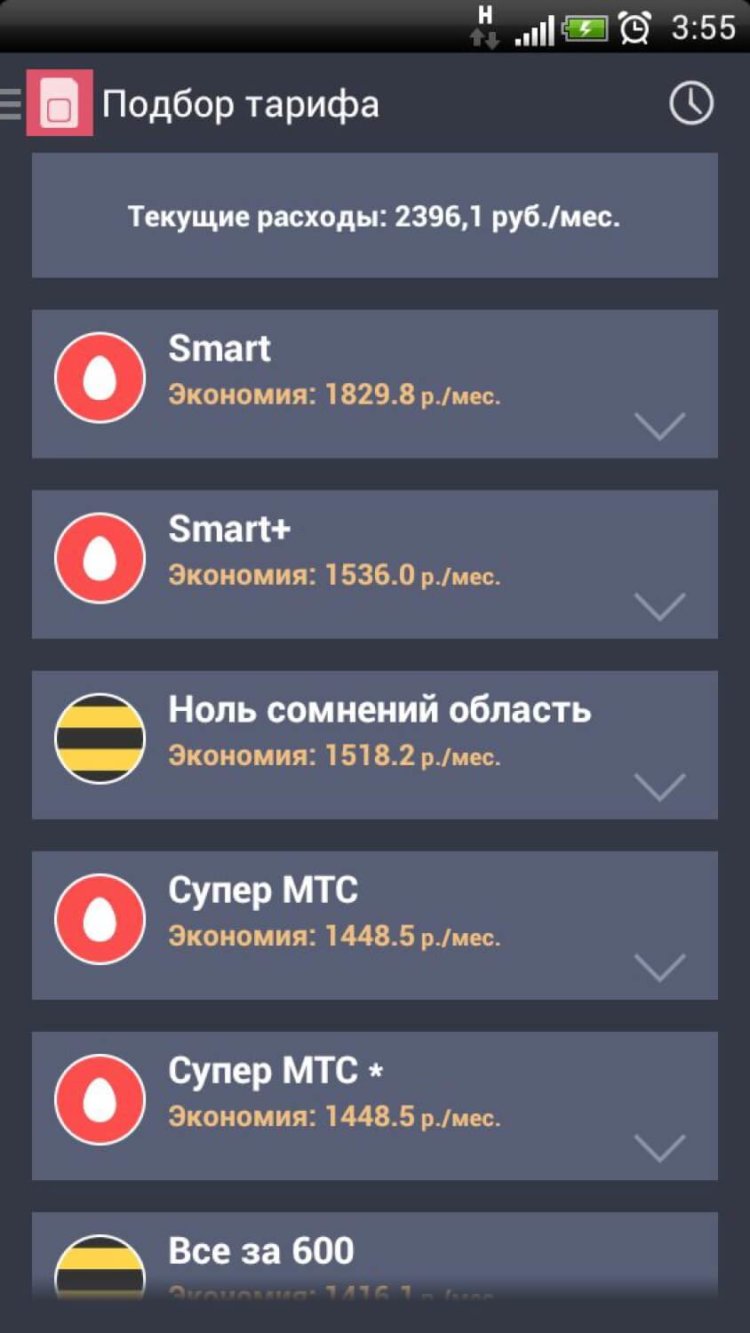Open the navigation drawer handle on left edge
The width and height of the screenshot is (750, 1333).
tap(8, 103)
